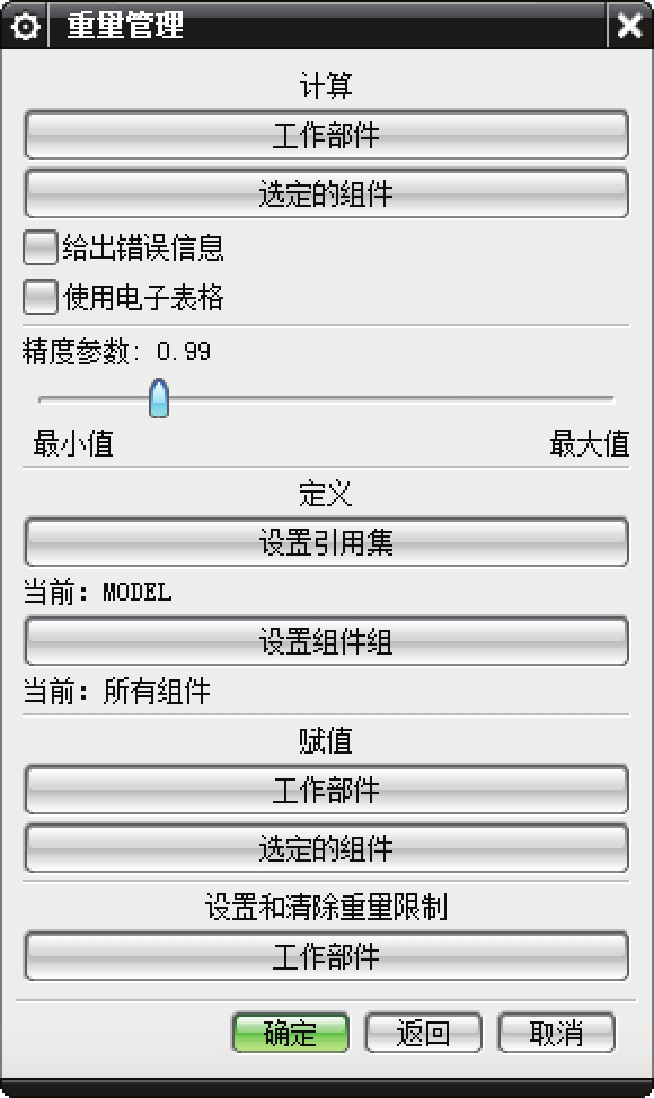Cancel the dialog with 取消
Image resolution: width=654 pixels, height=1098 pixels.
(556, 1033)
